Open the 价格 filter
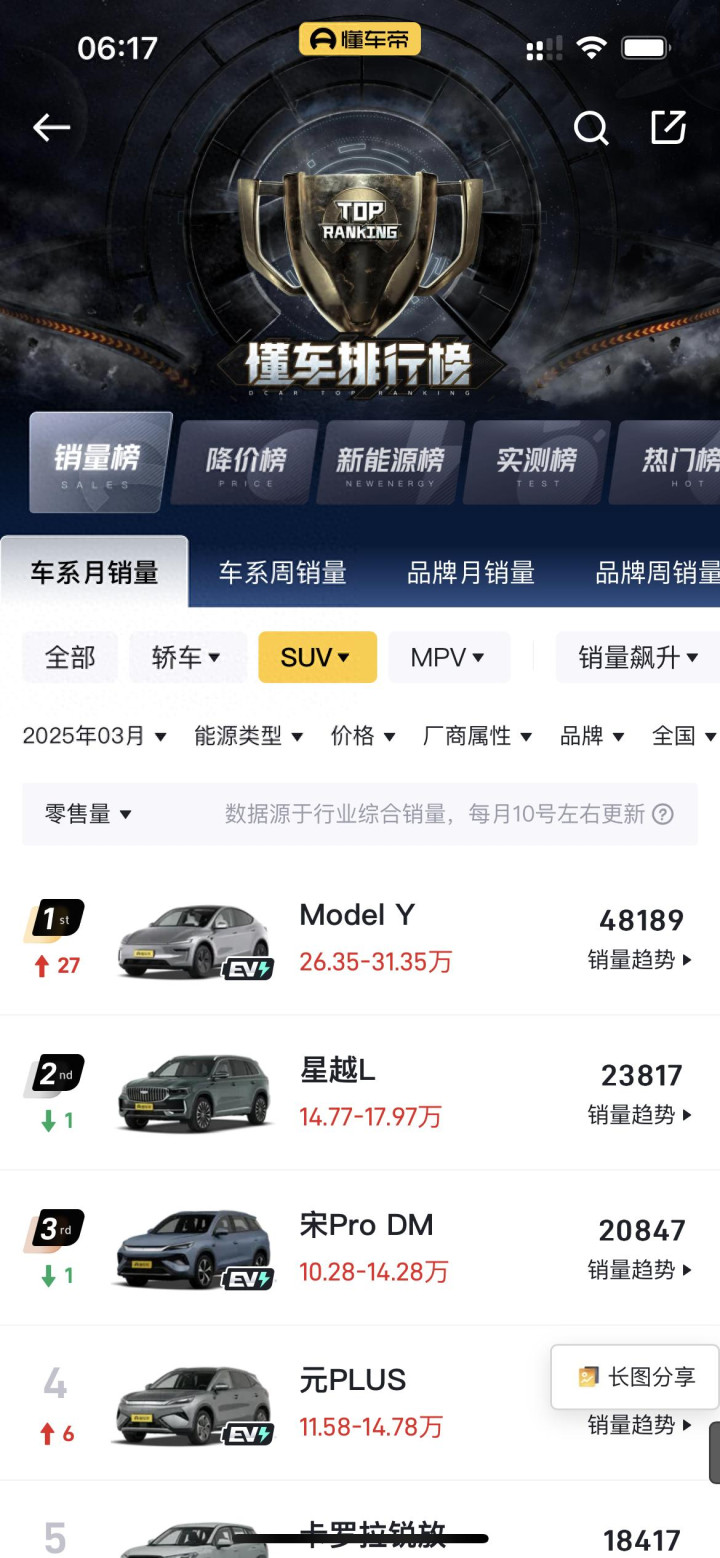Image resolution: width=720 pixels, height=1558 pixels. point(363,736)
